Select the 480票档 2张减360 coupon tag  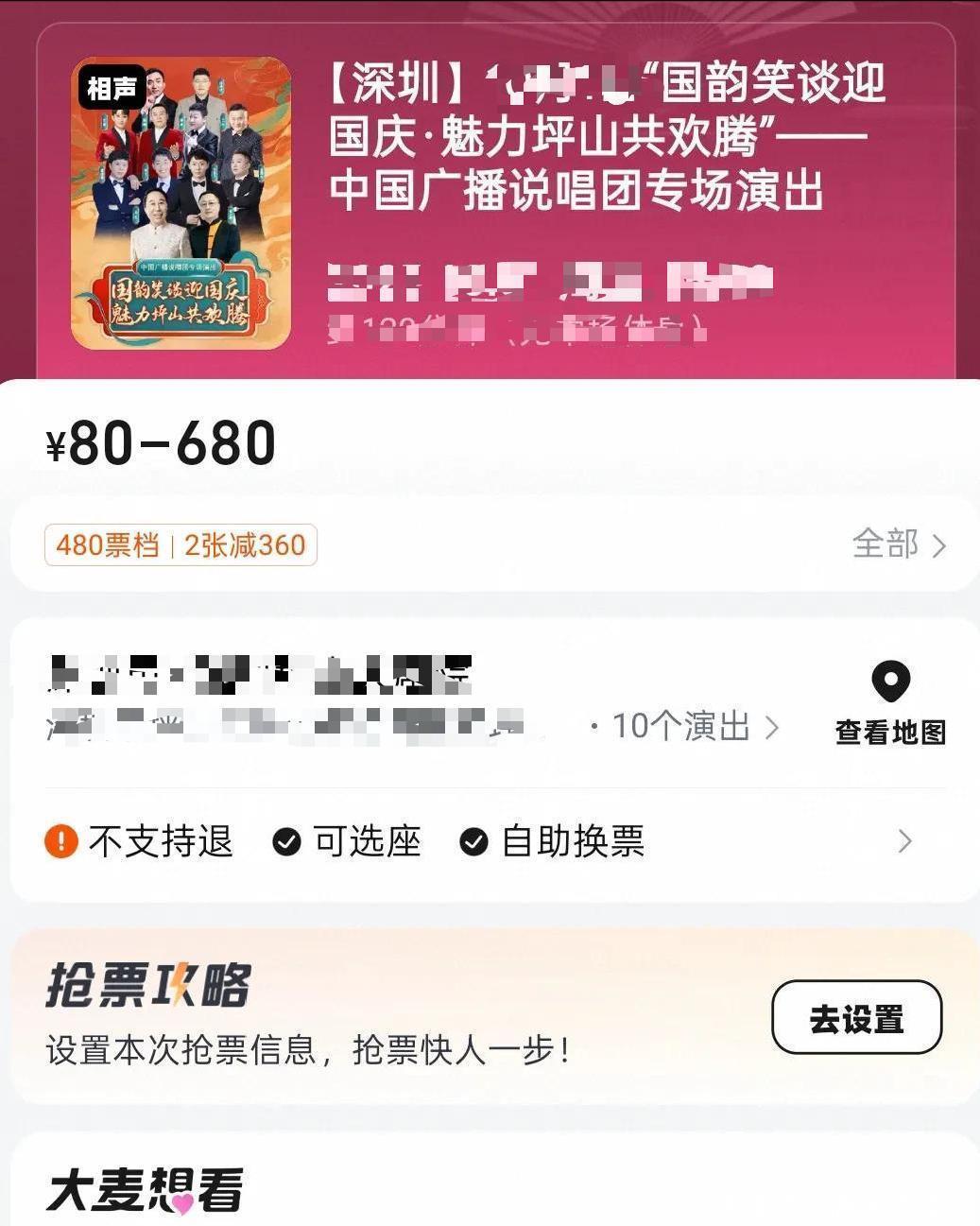click(x=181, y=545)
